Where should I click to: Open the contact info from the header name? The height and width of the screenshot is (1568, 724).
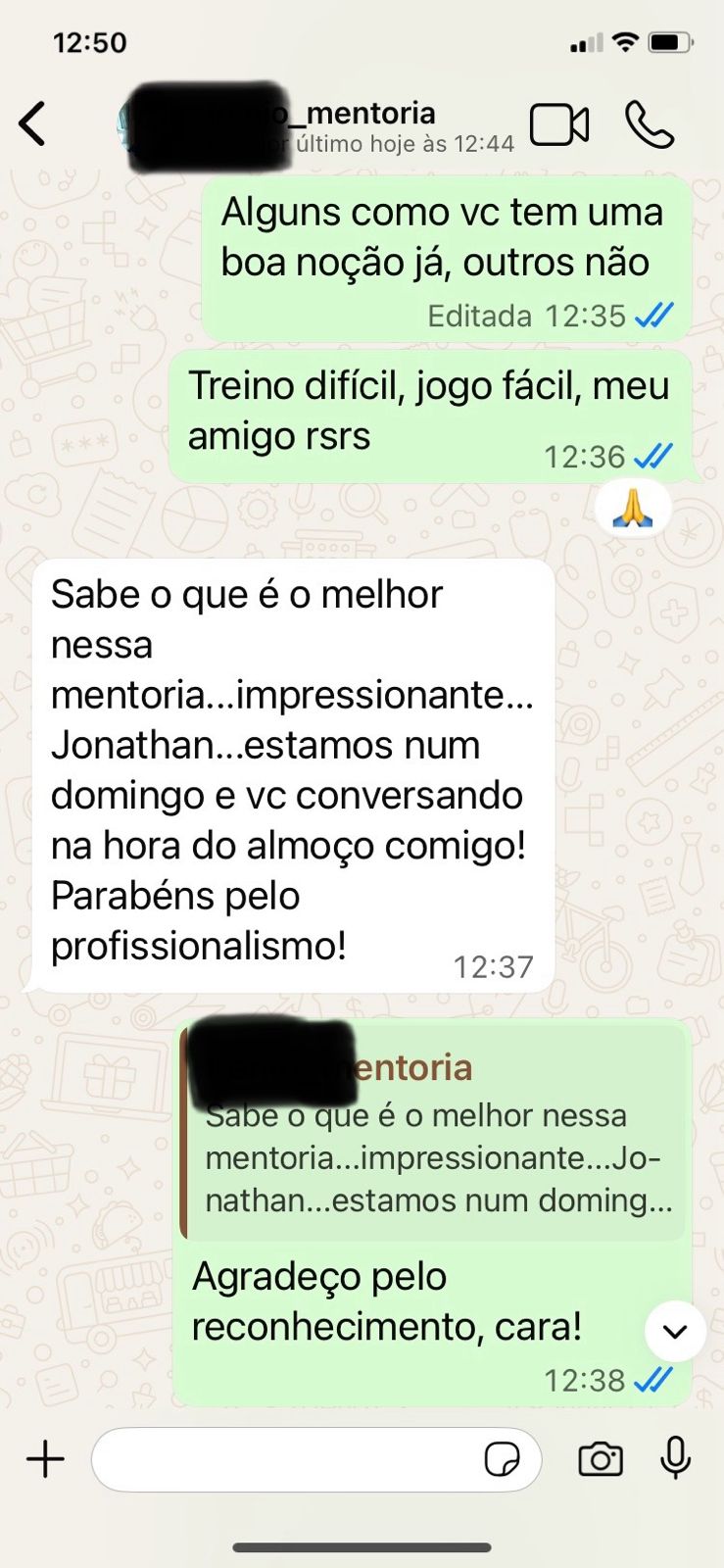[318, 126]
